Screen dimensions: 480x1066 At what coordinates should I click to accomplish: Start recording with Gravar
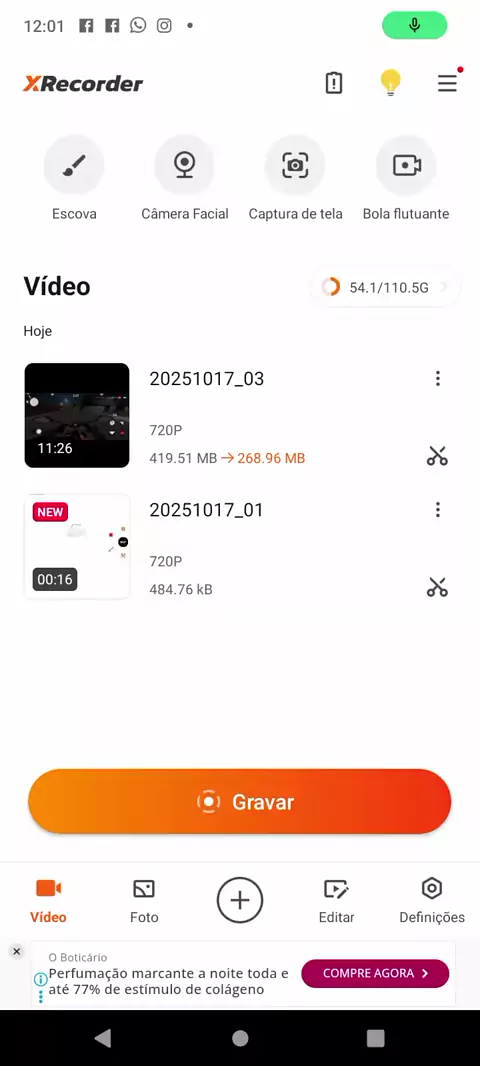tap(239, 802)
